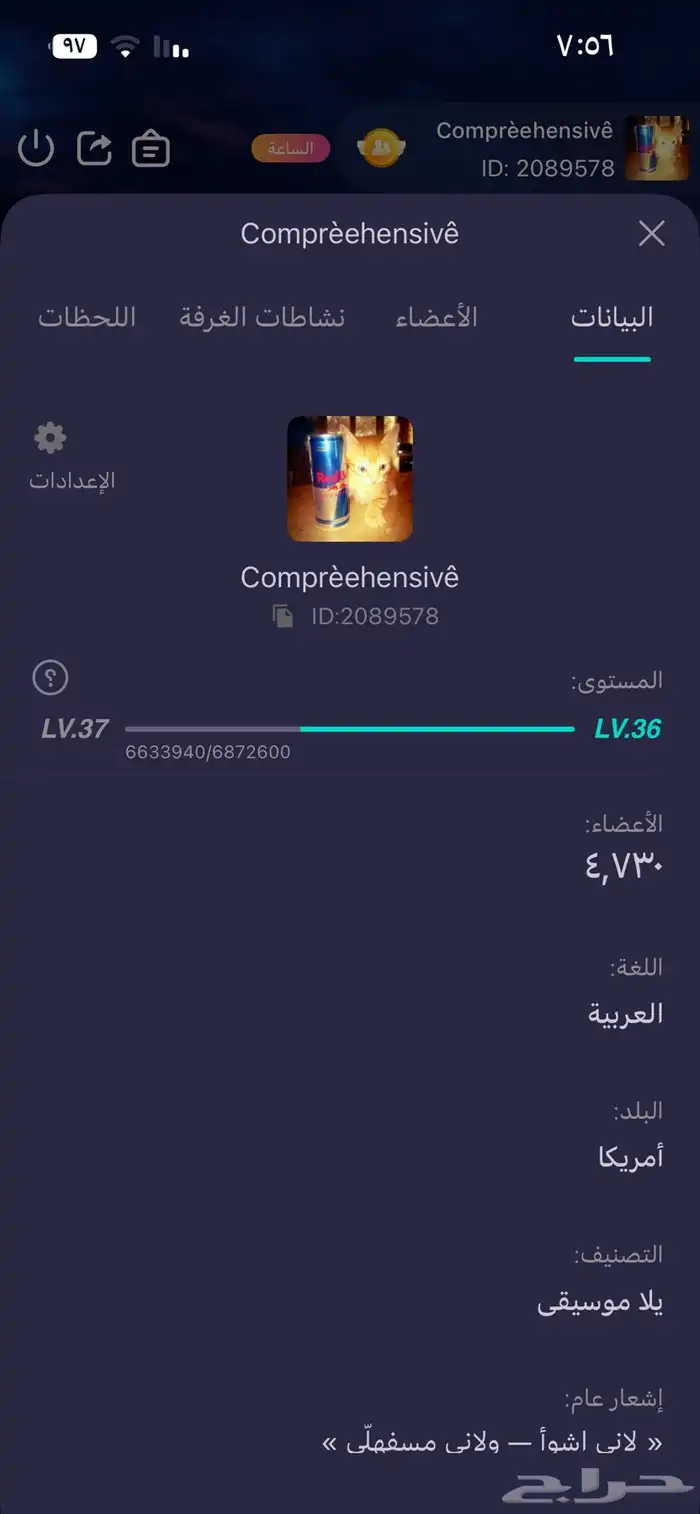Open the level help question mark
Screen dimensions: 700x1514
(x=50, y=678)
